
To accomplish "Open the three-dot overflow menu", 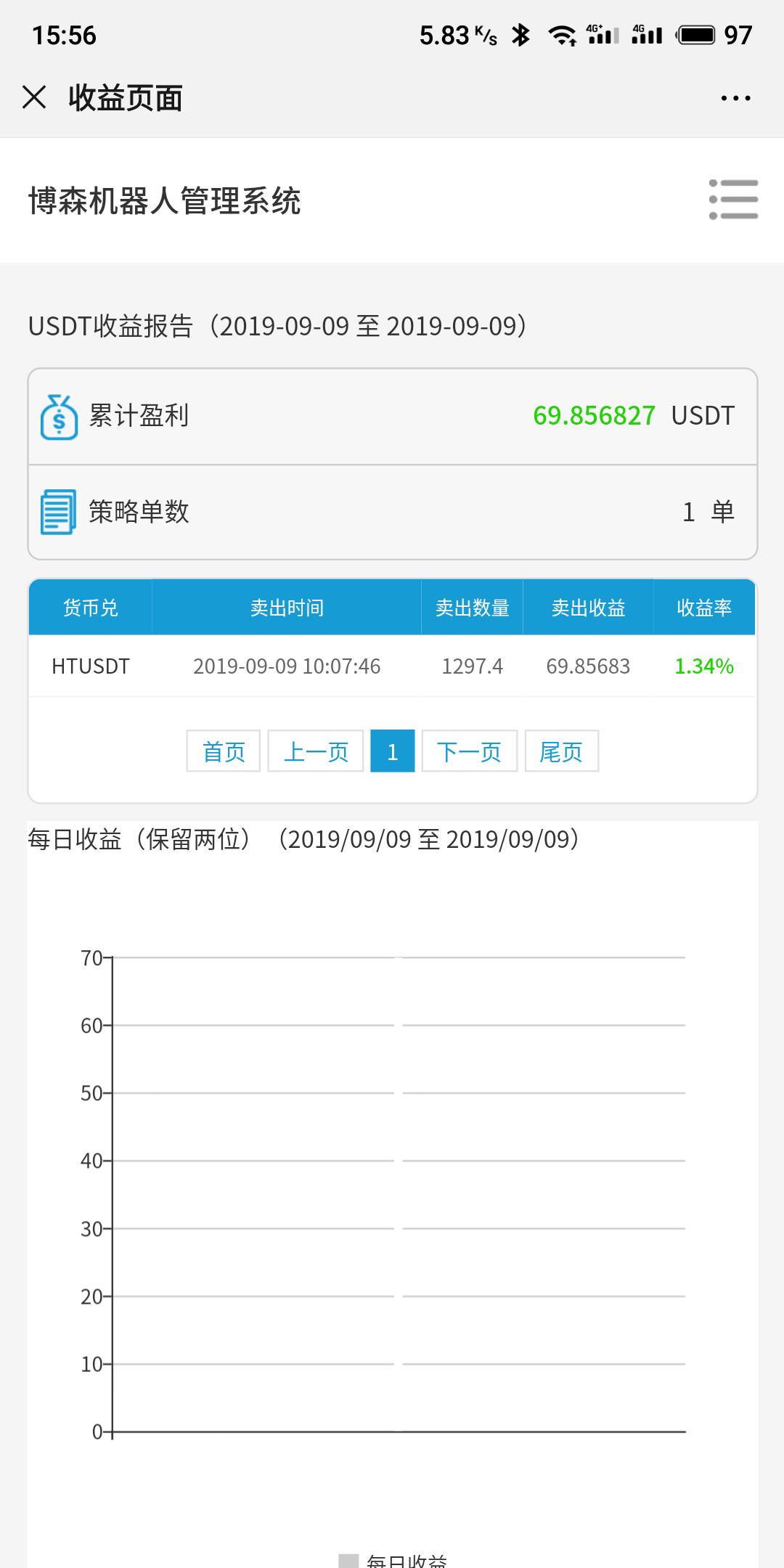I will point(735,97).
